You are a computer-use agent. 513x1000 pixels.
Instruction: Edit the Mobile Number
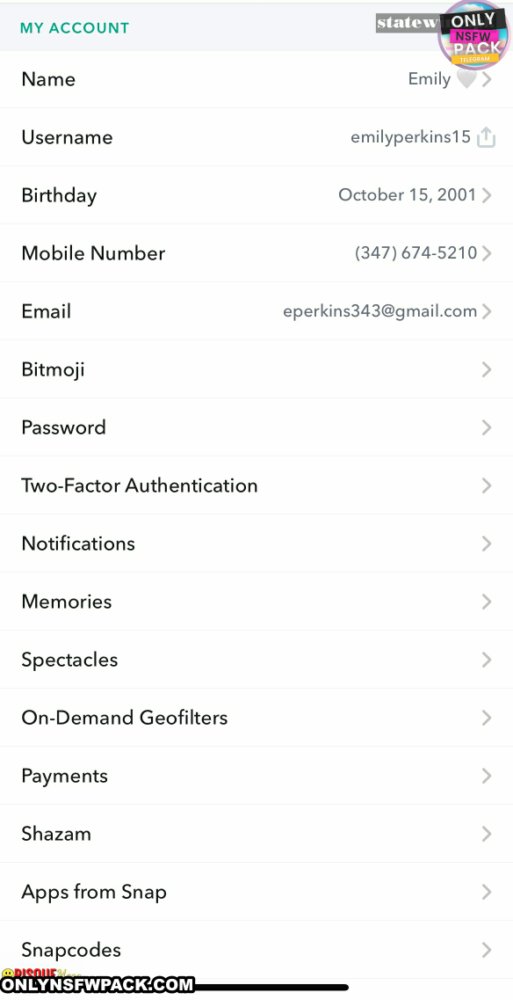pyautogui.click(x=256, y=253)
